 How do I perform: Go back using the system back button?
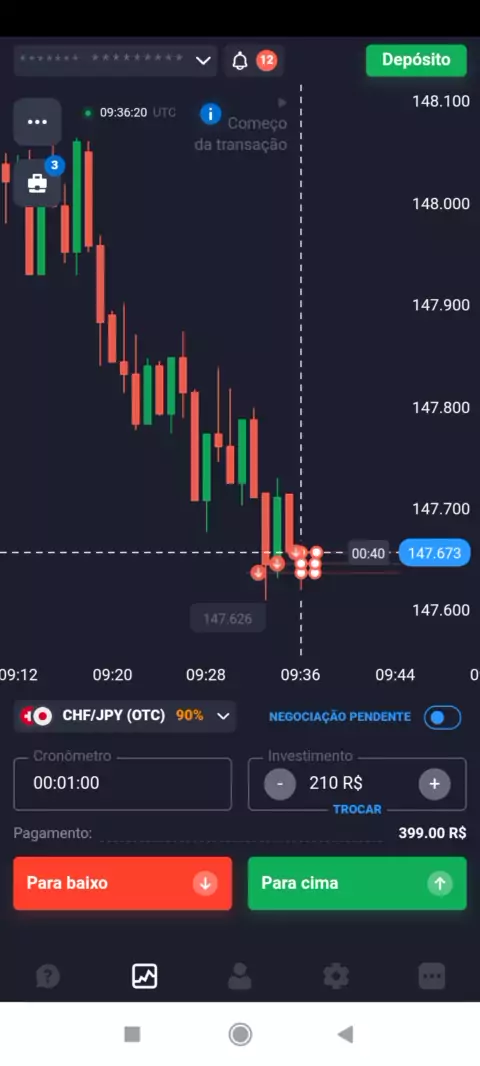coord(345,1034)
